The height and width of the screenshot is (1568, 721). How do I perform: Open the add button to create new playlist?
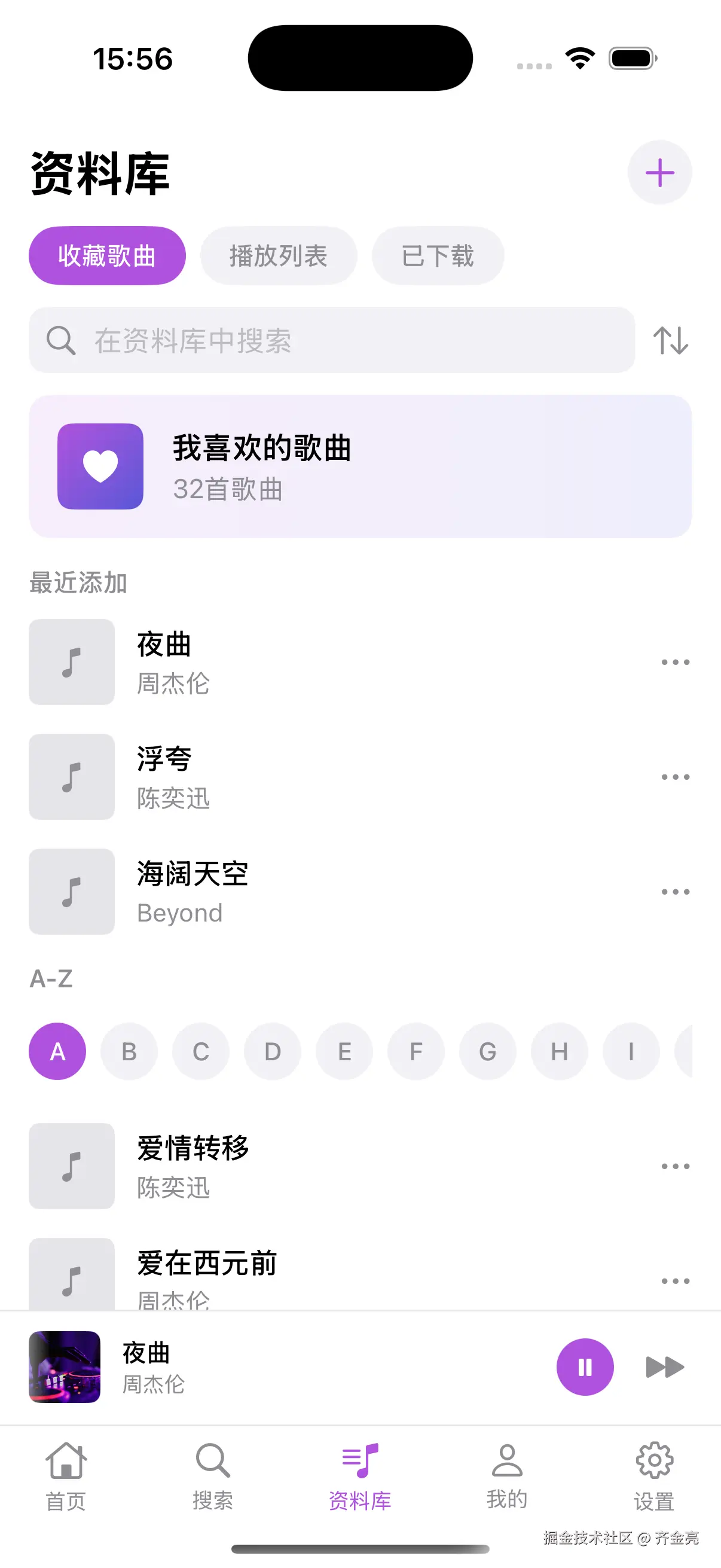coord(659,172)
